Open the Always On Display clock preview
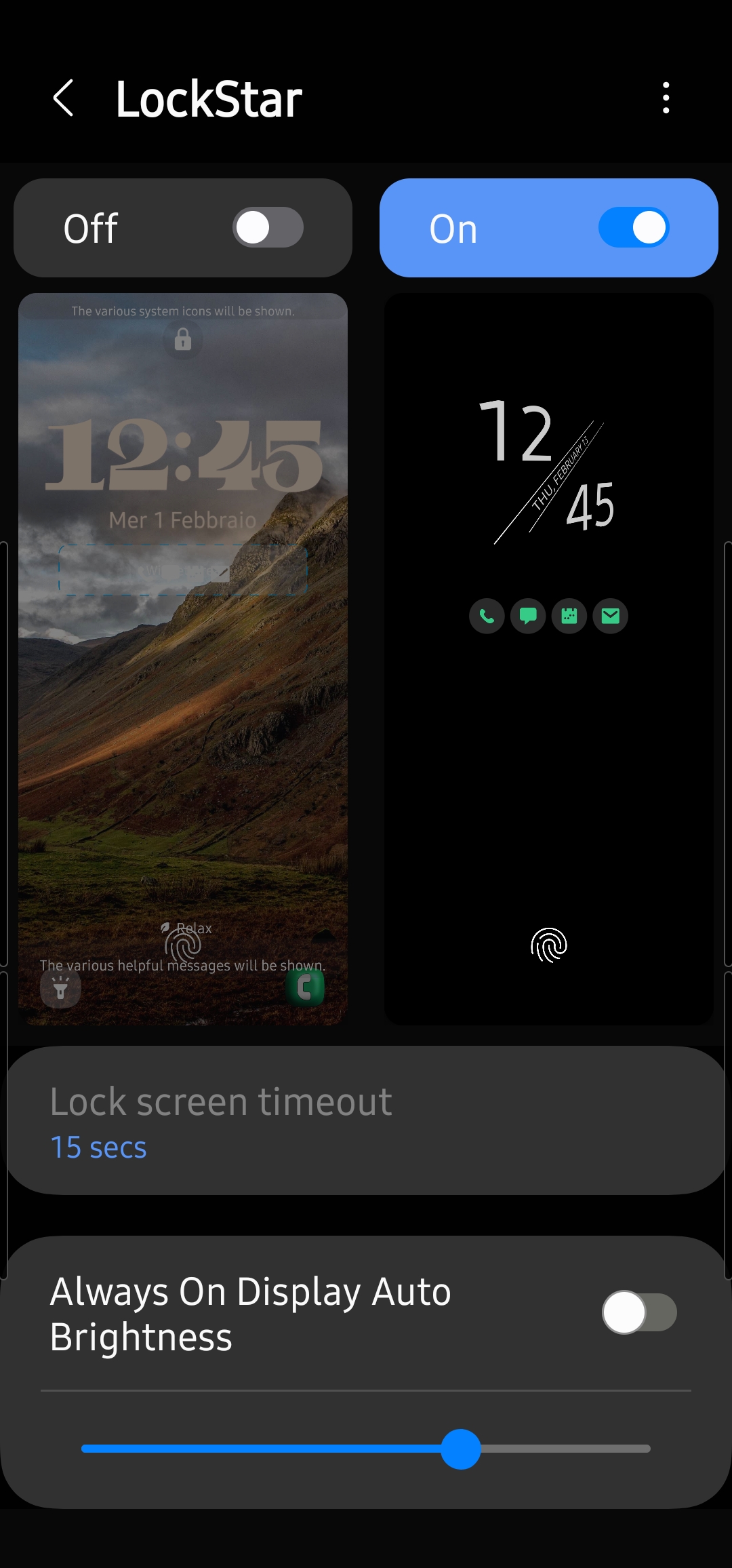 [x=549, y=658]
